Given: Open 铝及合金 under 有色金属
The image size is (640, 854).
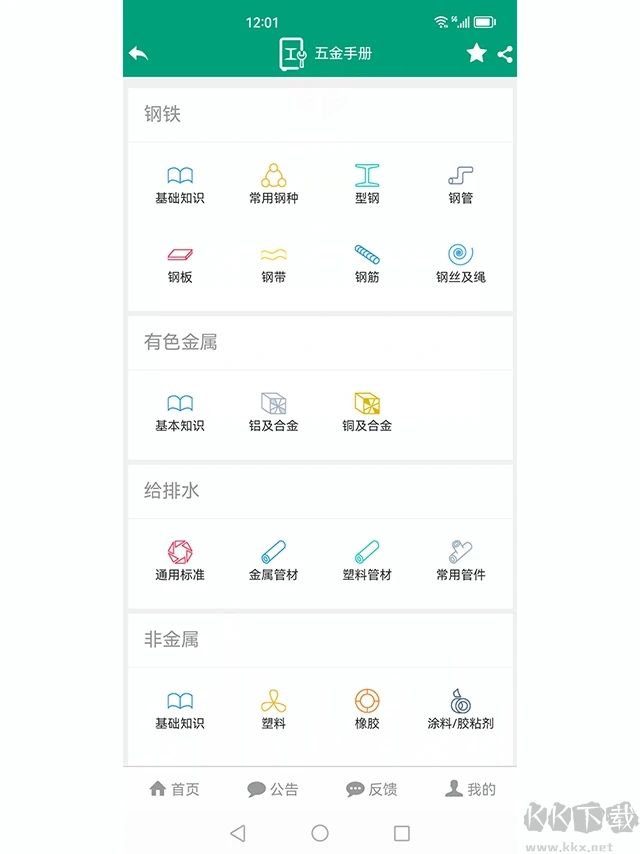Looking at the screenshot, I should 273,411.
